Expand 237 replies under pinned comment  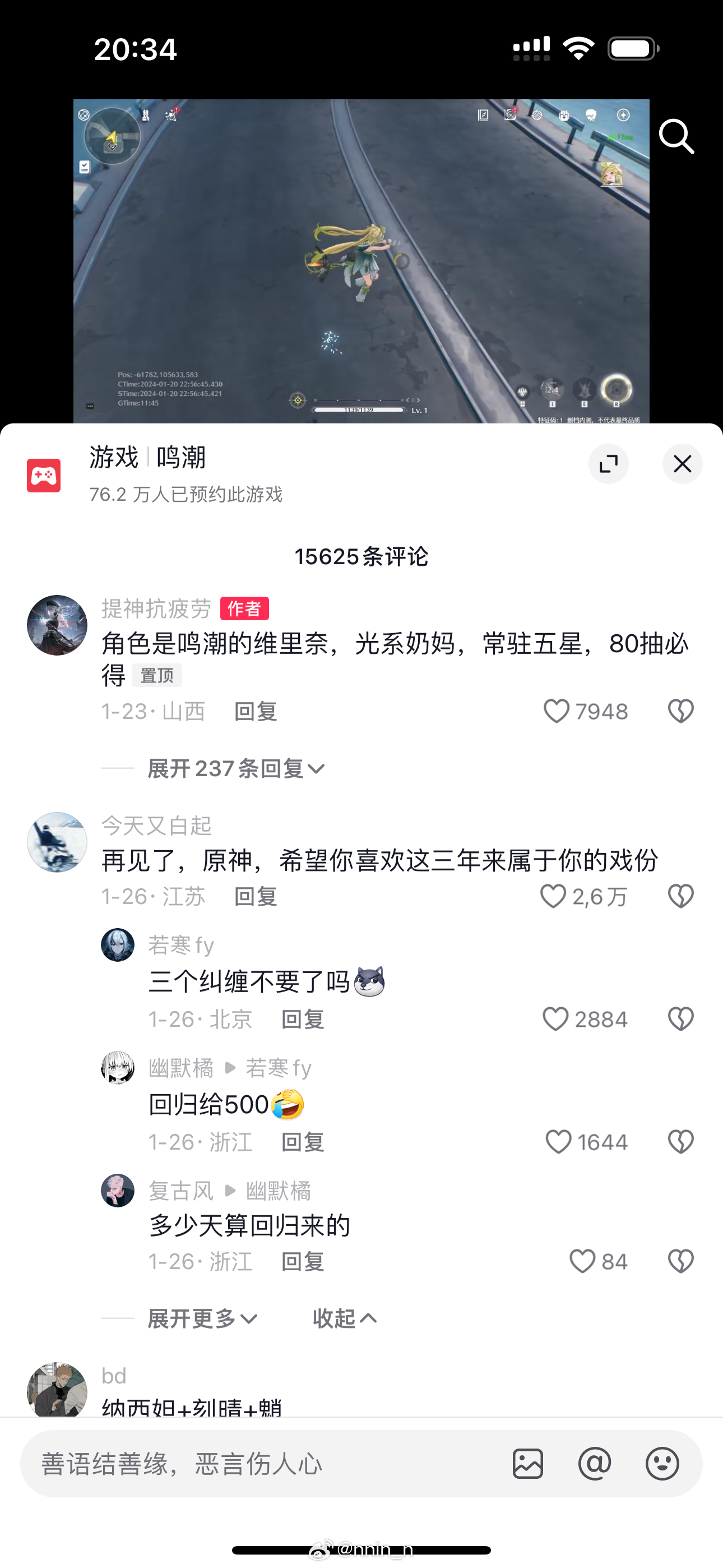[x=236, y=769]
